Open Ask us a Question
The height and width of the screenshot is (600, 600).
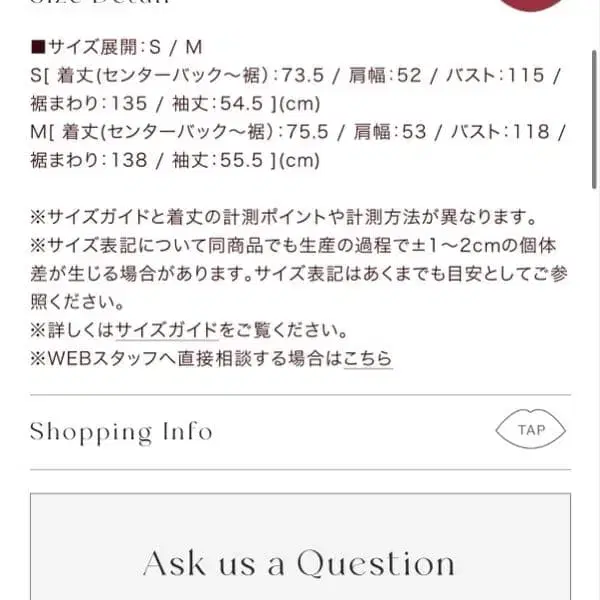coord(299,561)
